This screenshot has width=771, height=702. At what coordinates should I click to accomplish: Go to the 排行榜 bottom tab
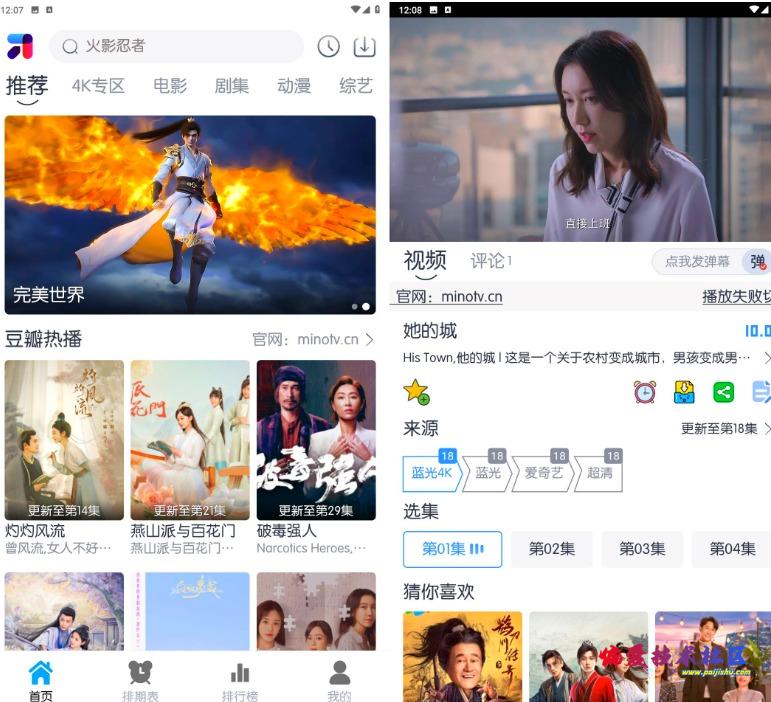coord(240,681)
